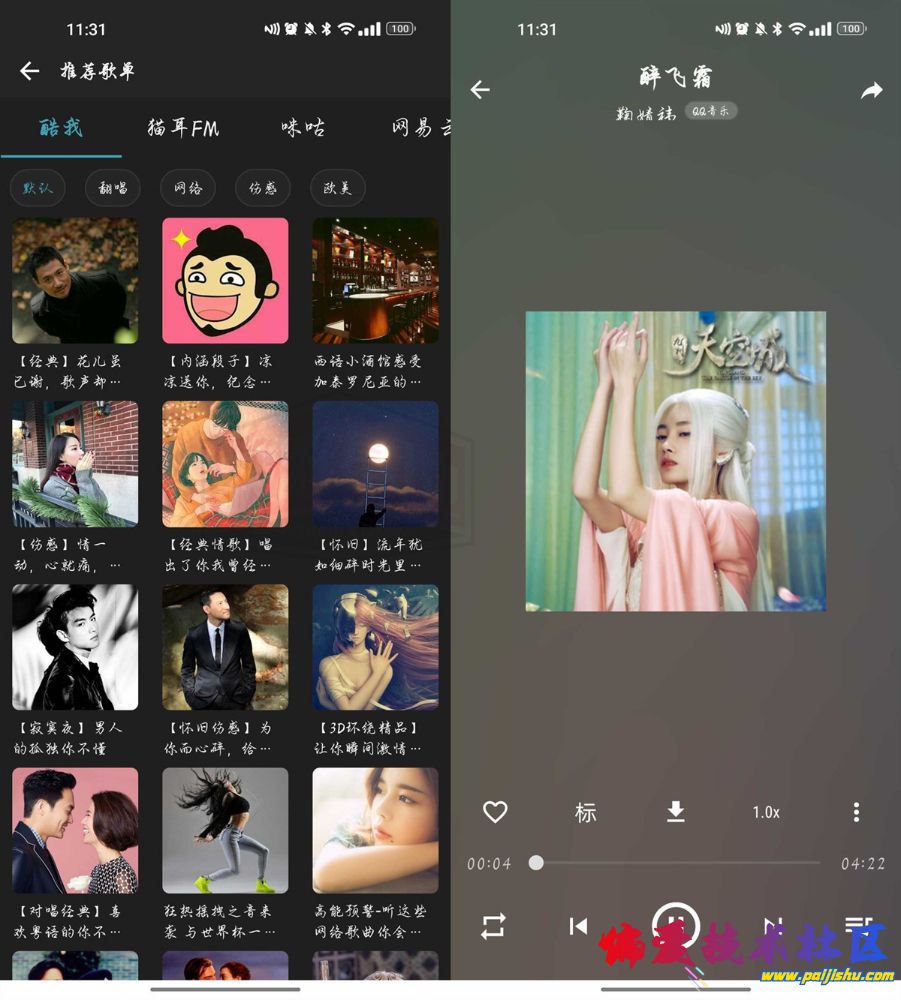901x1000 pixels.
Task: Open the 【内涵段子】 playlist
Action: coord(225,281)
